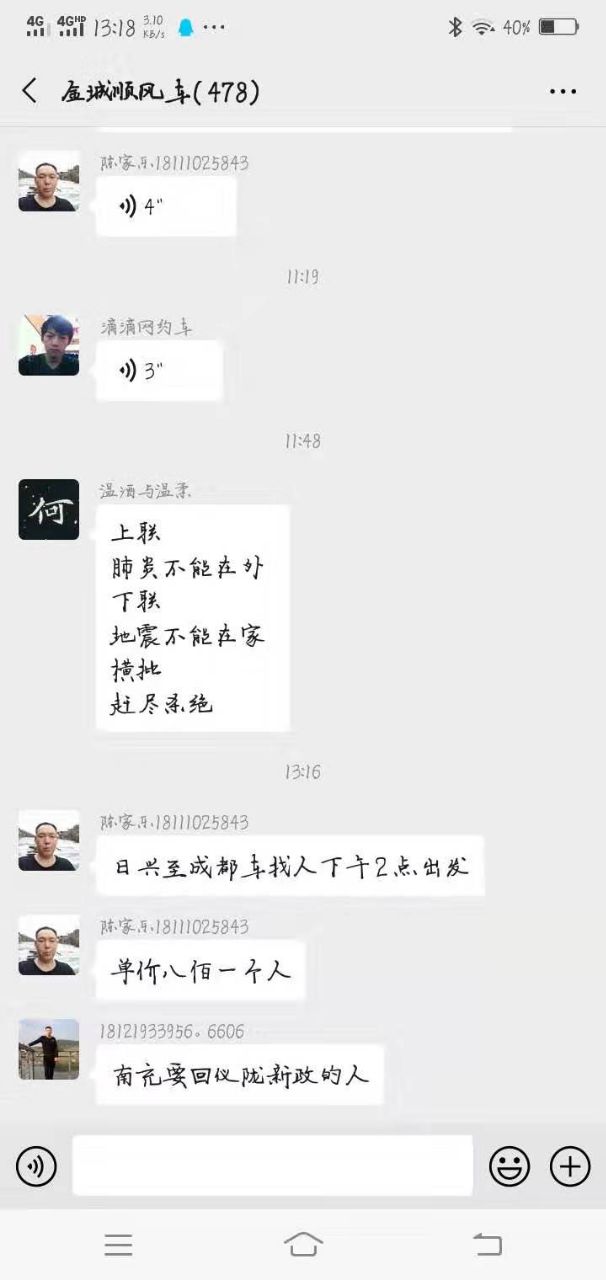The height and width of the screenshot is (1280, 606).
Task: Play the 4-second voice message
Action: (165, 207)
